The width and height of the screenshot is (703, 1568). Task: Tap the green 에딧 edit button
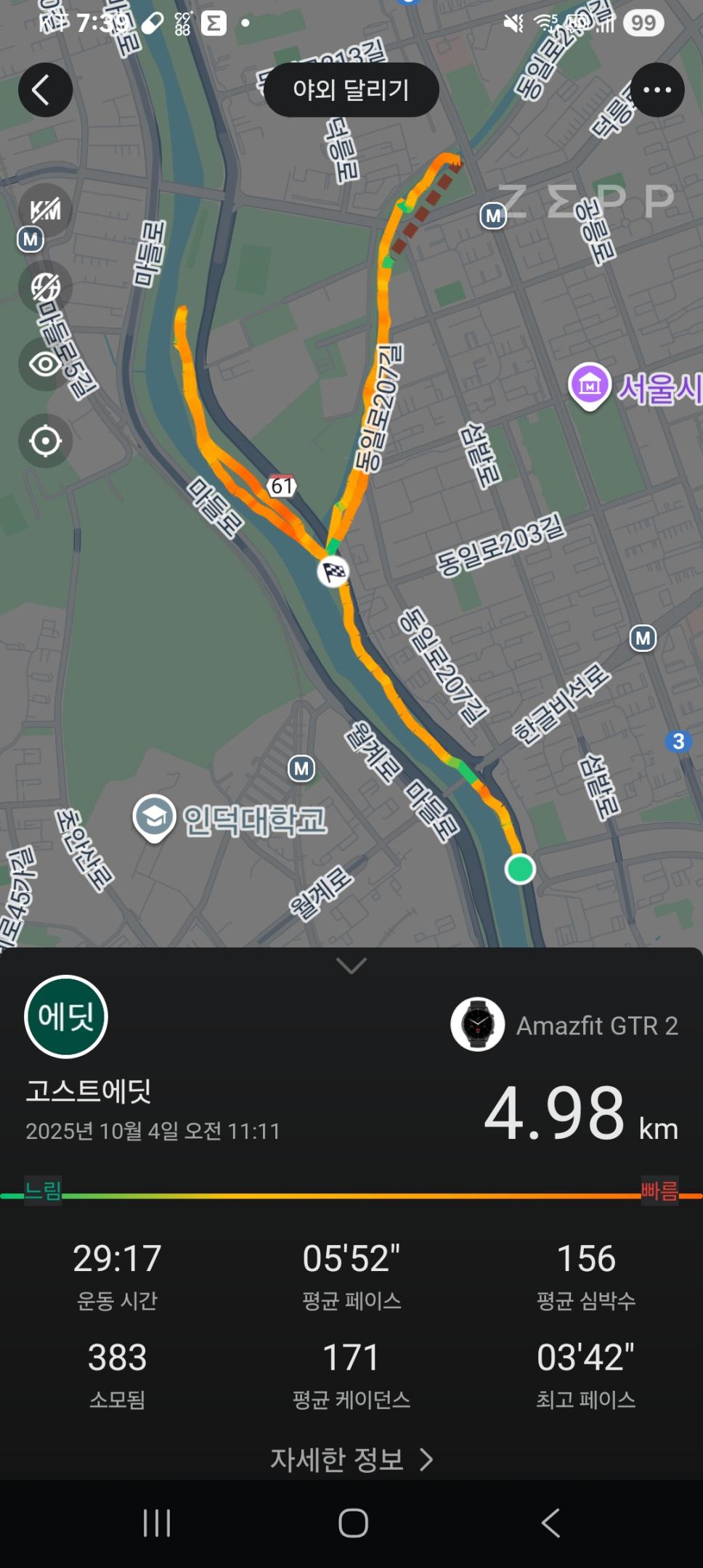(x=66, y=1016)
